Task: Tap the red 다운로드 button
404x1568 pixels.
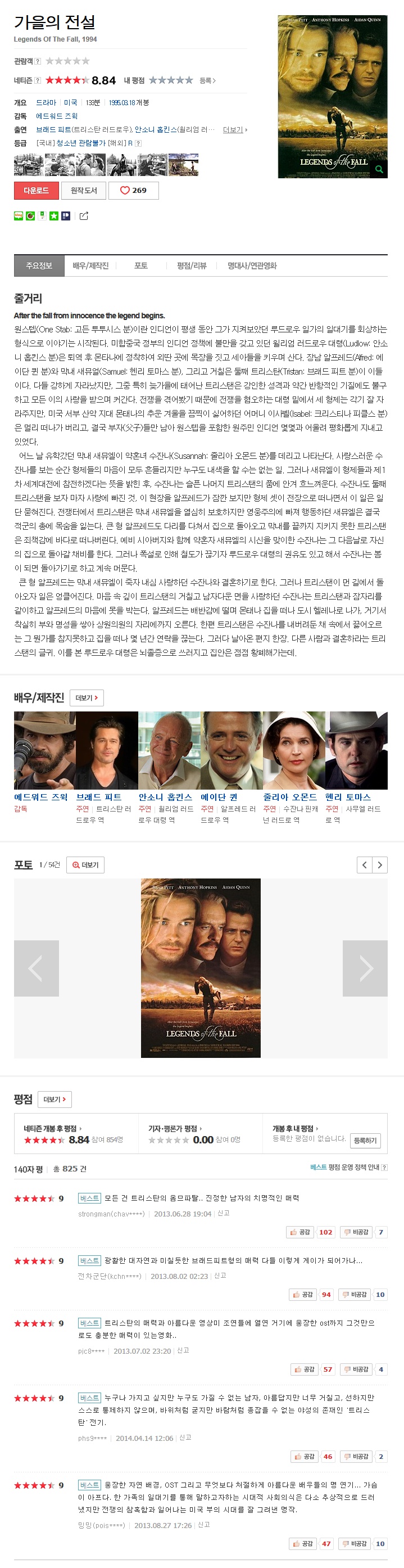Action: click(36, 191)
